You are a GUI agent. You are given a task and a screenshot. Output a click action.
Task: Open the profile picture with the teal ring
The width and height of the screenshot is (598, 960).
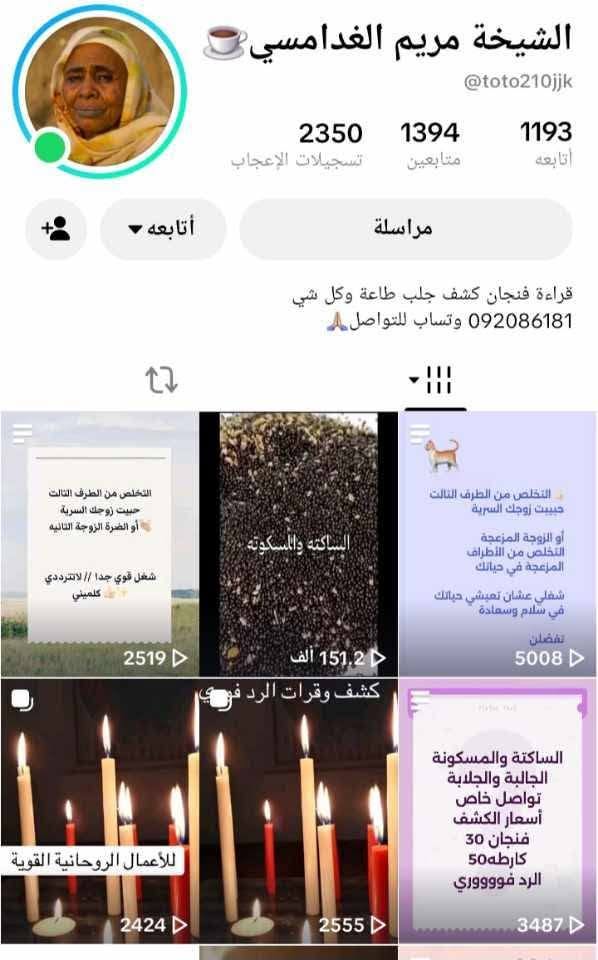[100, 92]
